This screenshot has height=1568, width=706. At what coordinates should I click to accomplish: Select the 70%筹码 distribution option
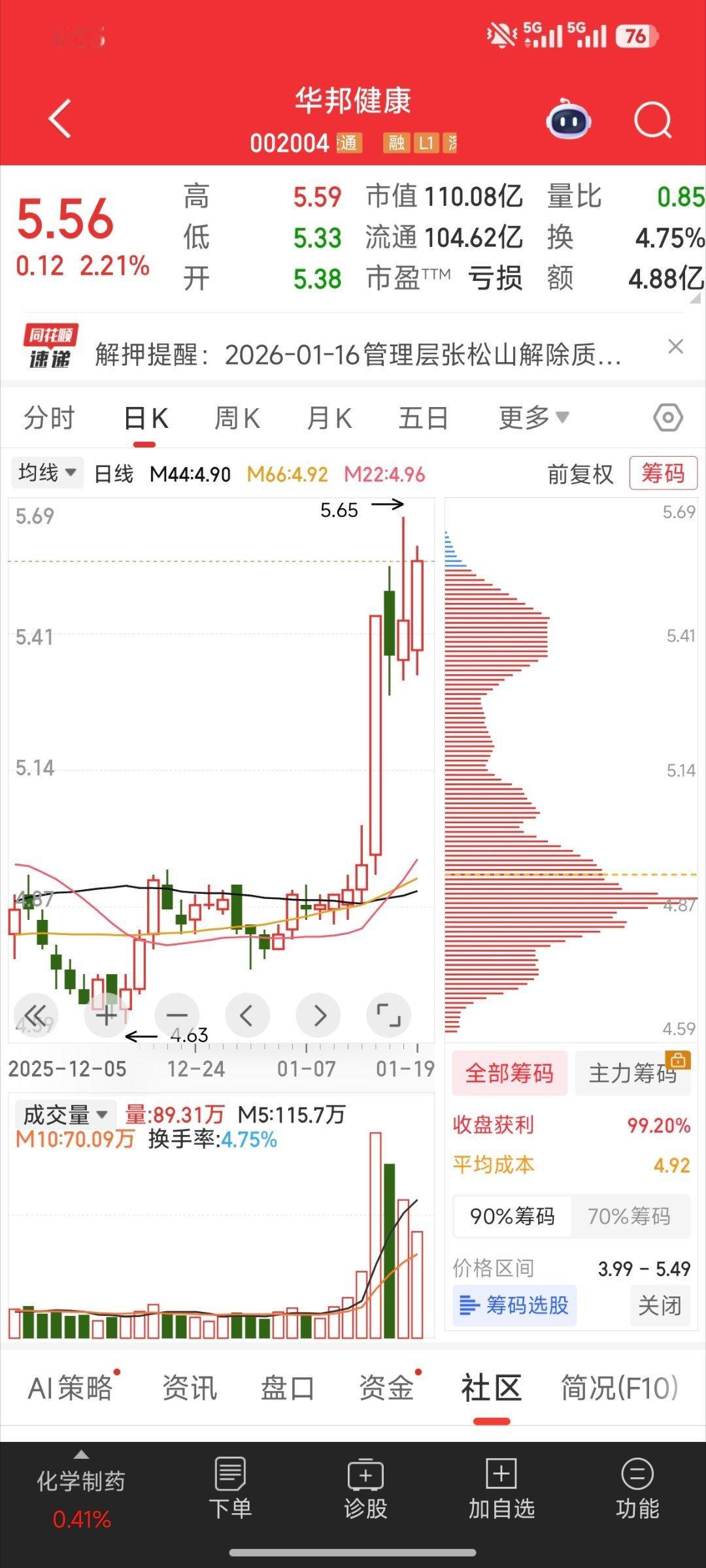tap(631, 1216)
